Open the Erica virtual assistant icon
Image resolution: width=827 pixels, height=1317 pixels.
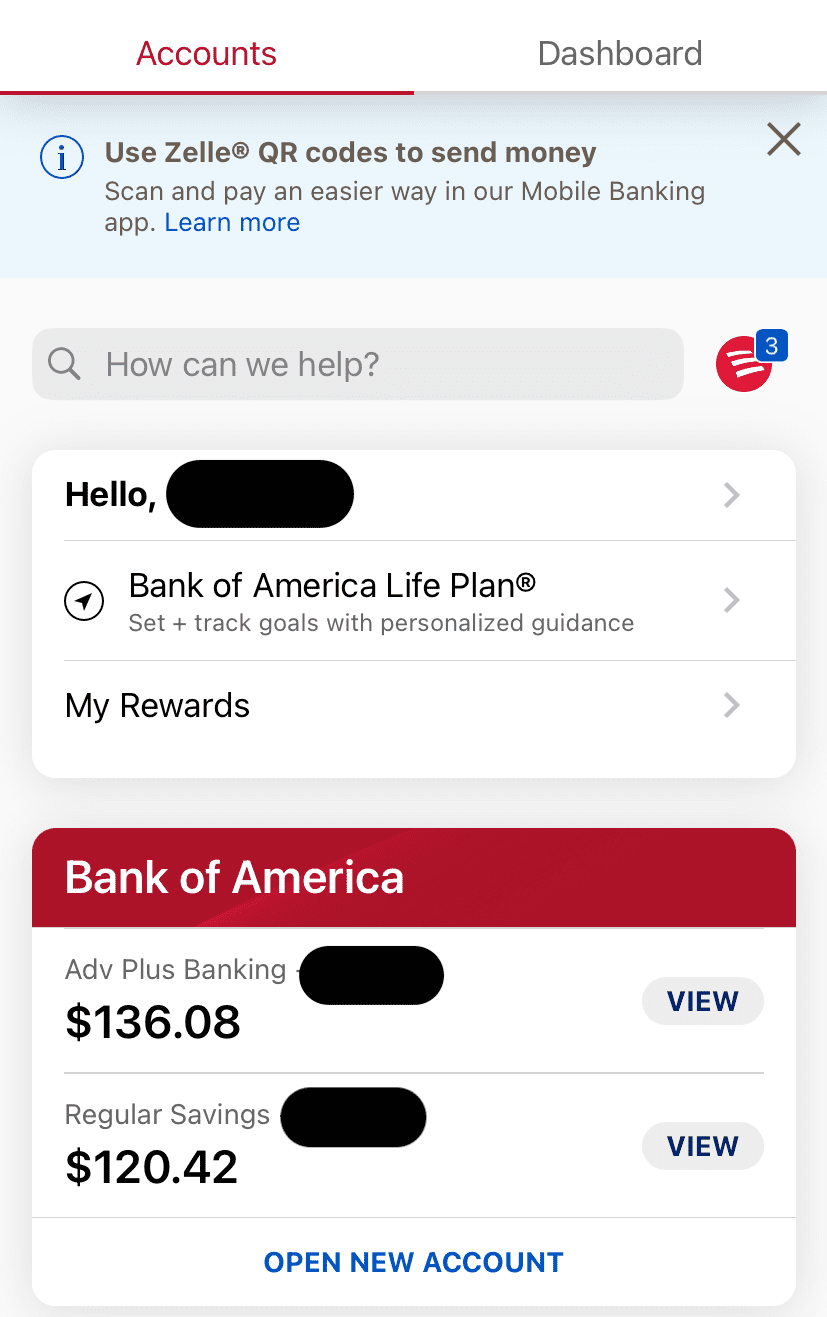[743, 364]
